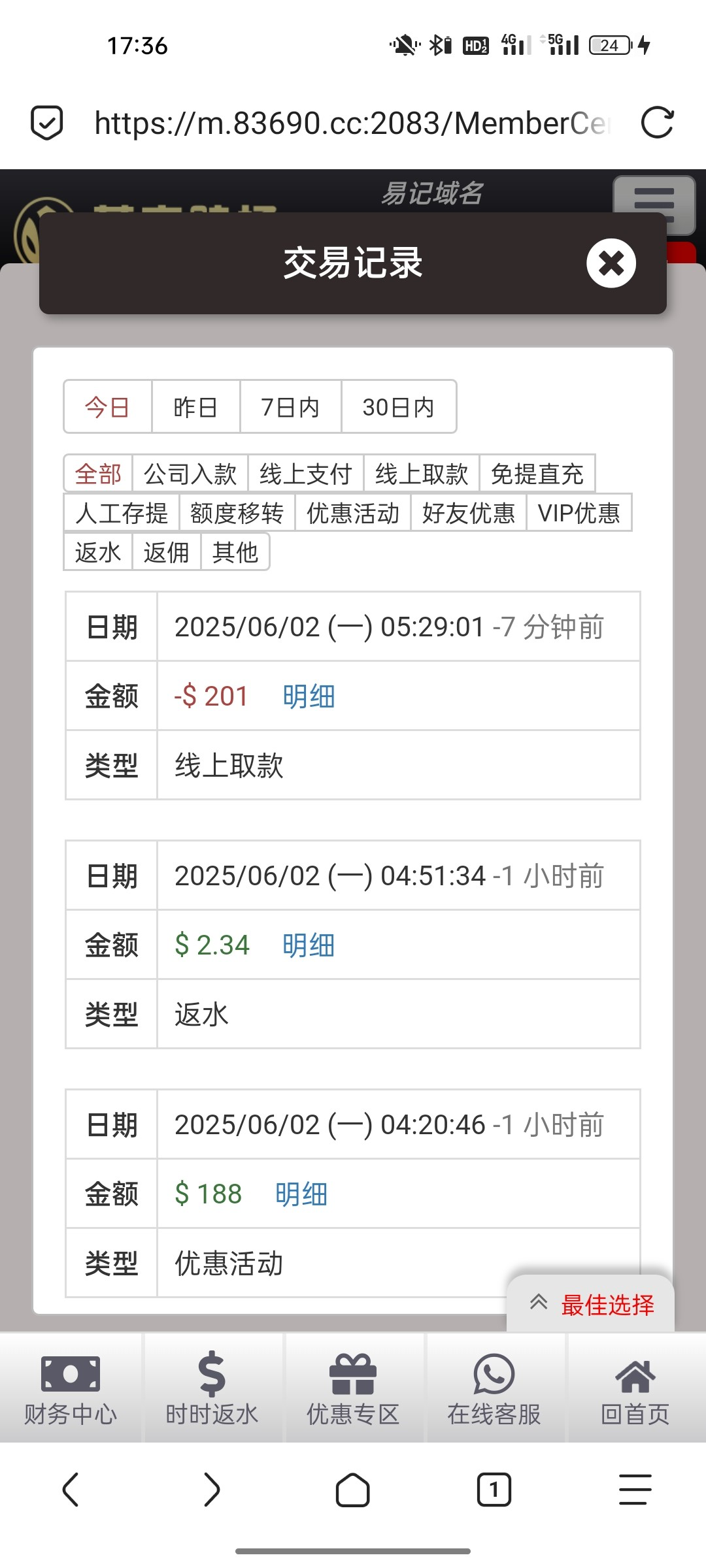This screenshot has width=706, height=1568.
Task: Switch to 30日内 date range
Action: [x=398, y=407]
